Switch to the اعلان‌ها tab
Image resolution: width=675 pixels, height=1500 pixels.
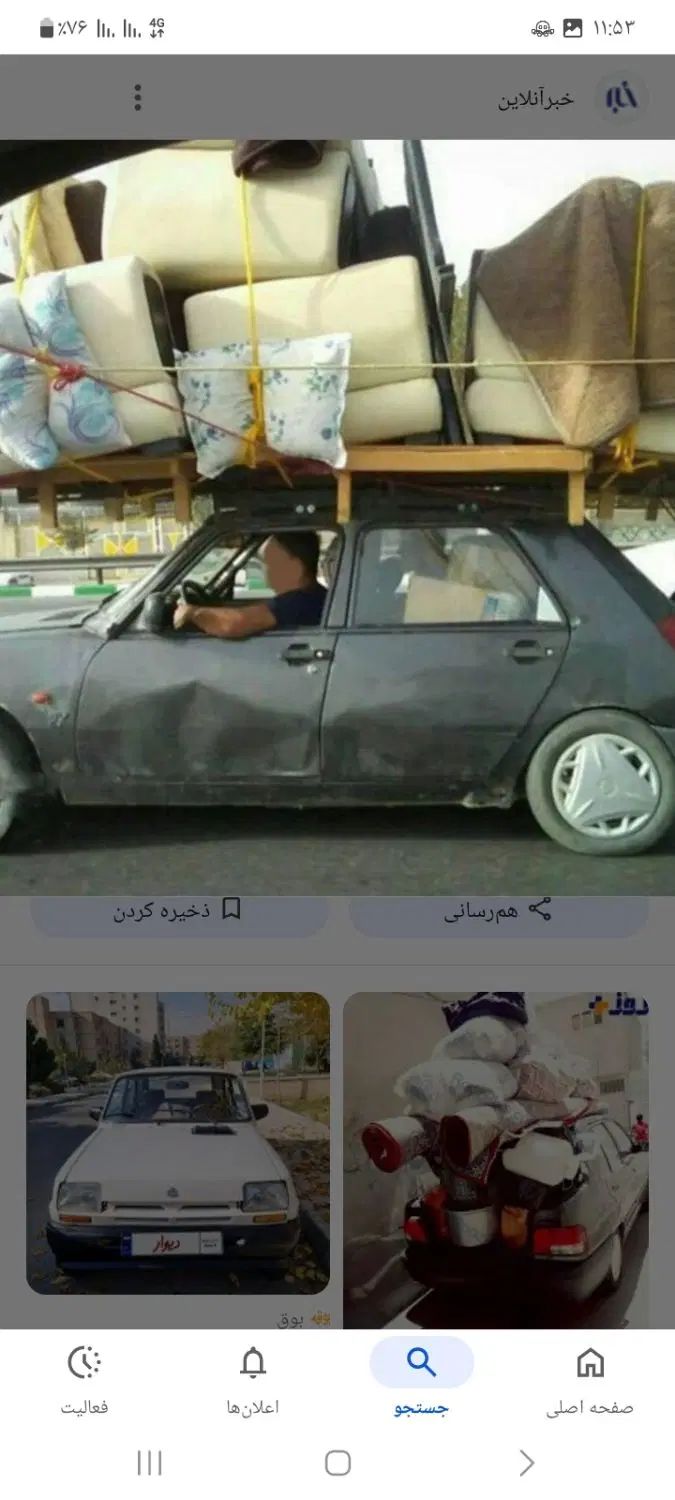(253, 1380)
